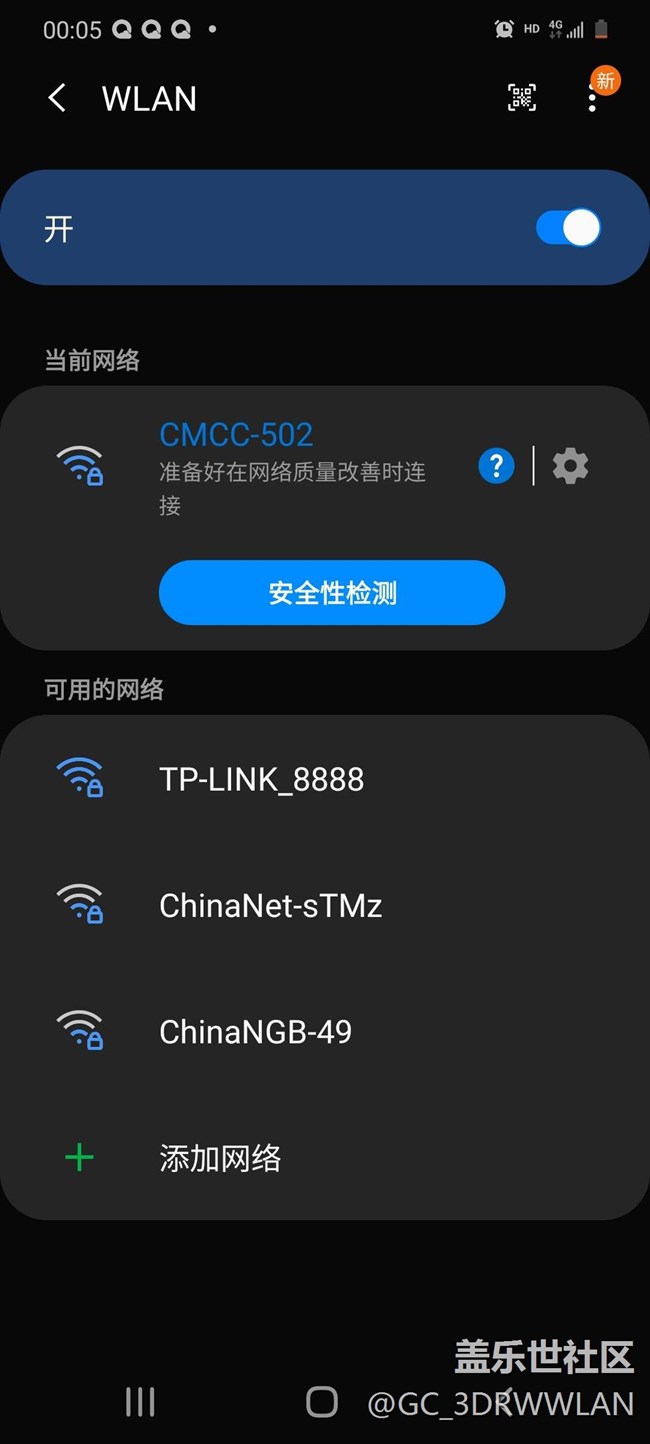Open recent apps from the navigation bar
This screenshot has height=1444, width=650.
click(140, 1402)
